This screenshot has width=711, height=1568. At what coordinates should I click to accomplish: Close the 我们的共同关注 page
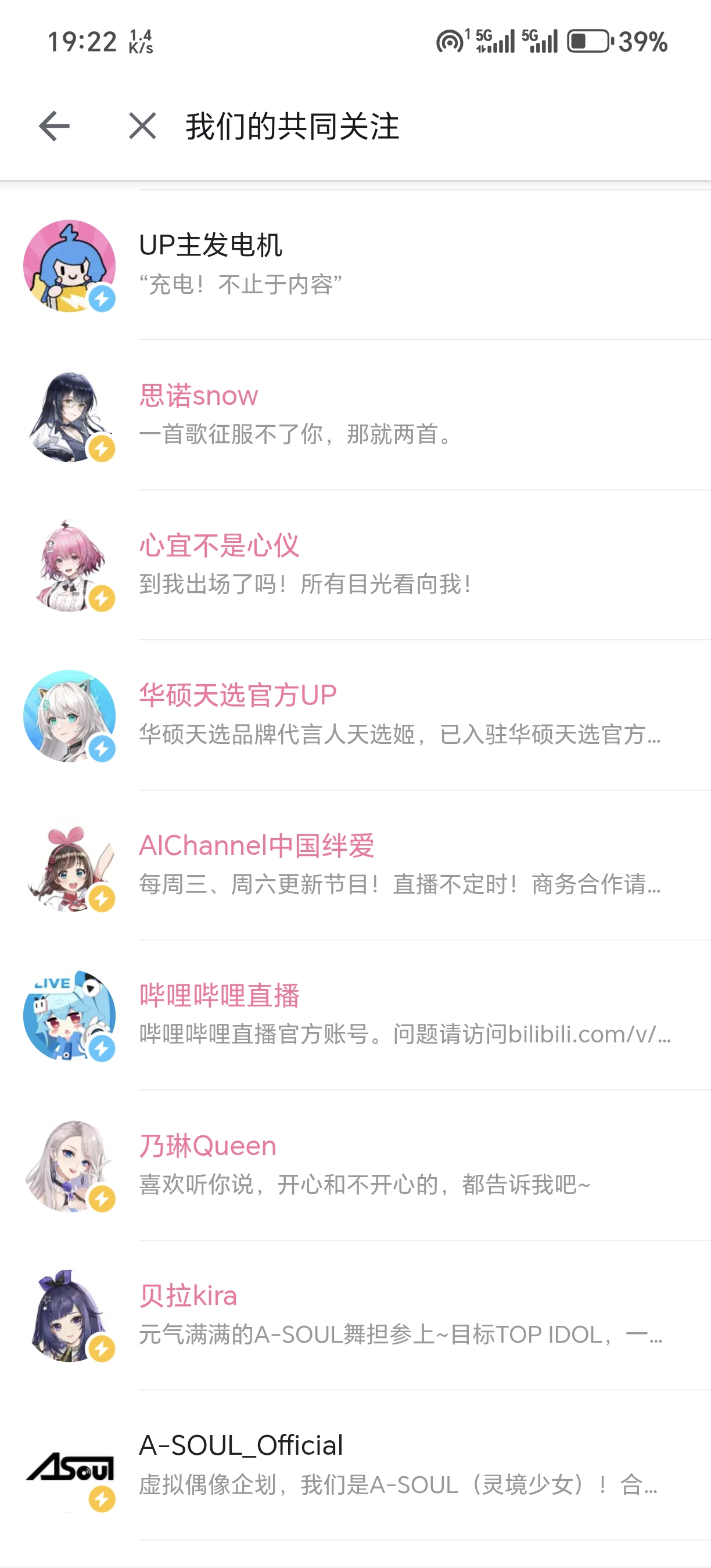(x=142, y=127)
